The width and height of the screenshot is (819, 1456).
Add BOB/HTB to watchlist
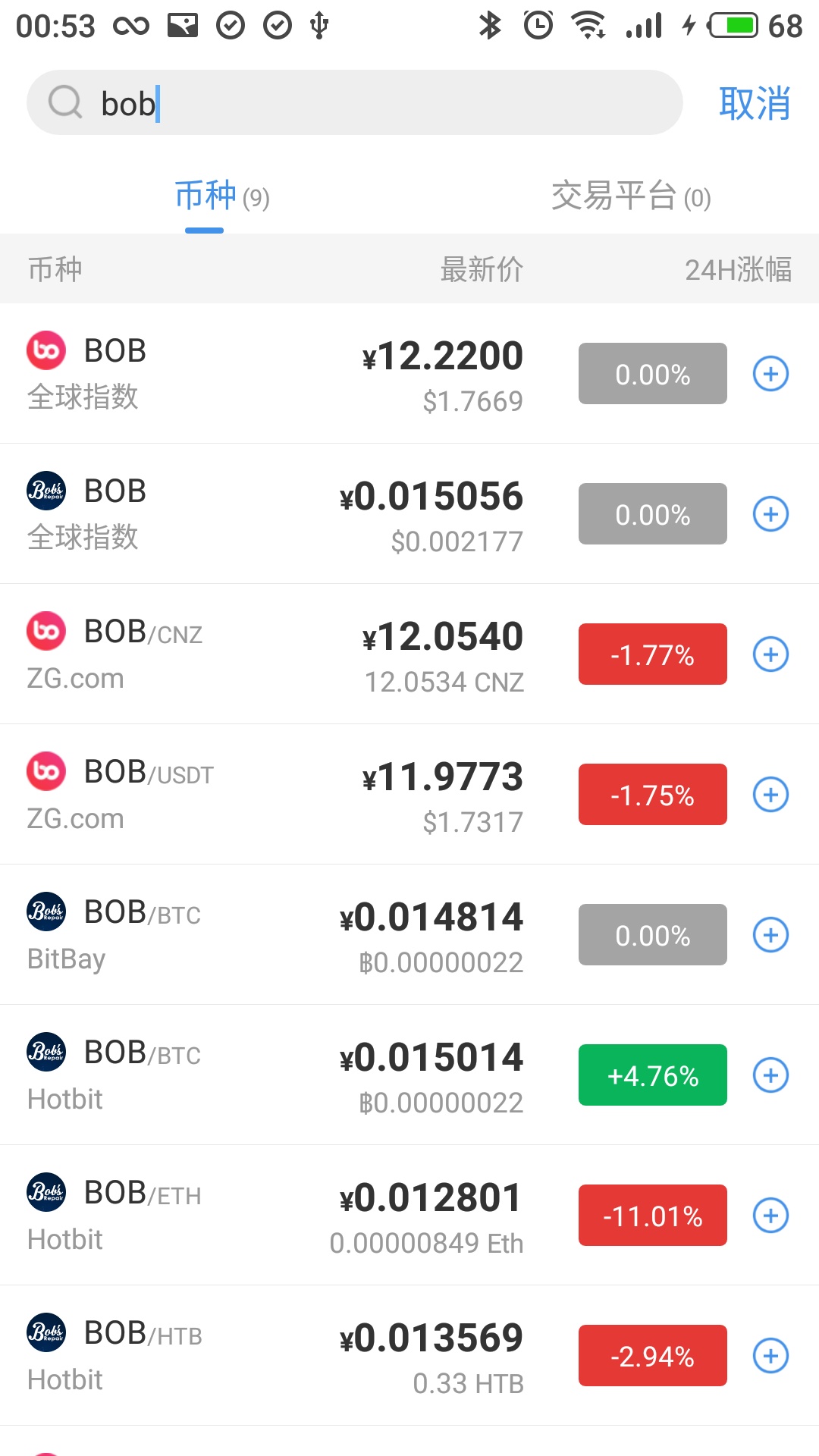click(x=770, y=1356)
